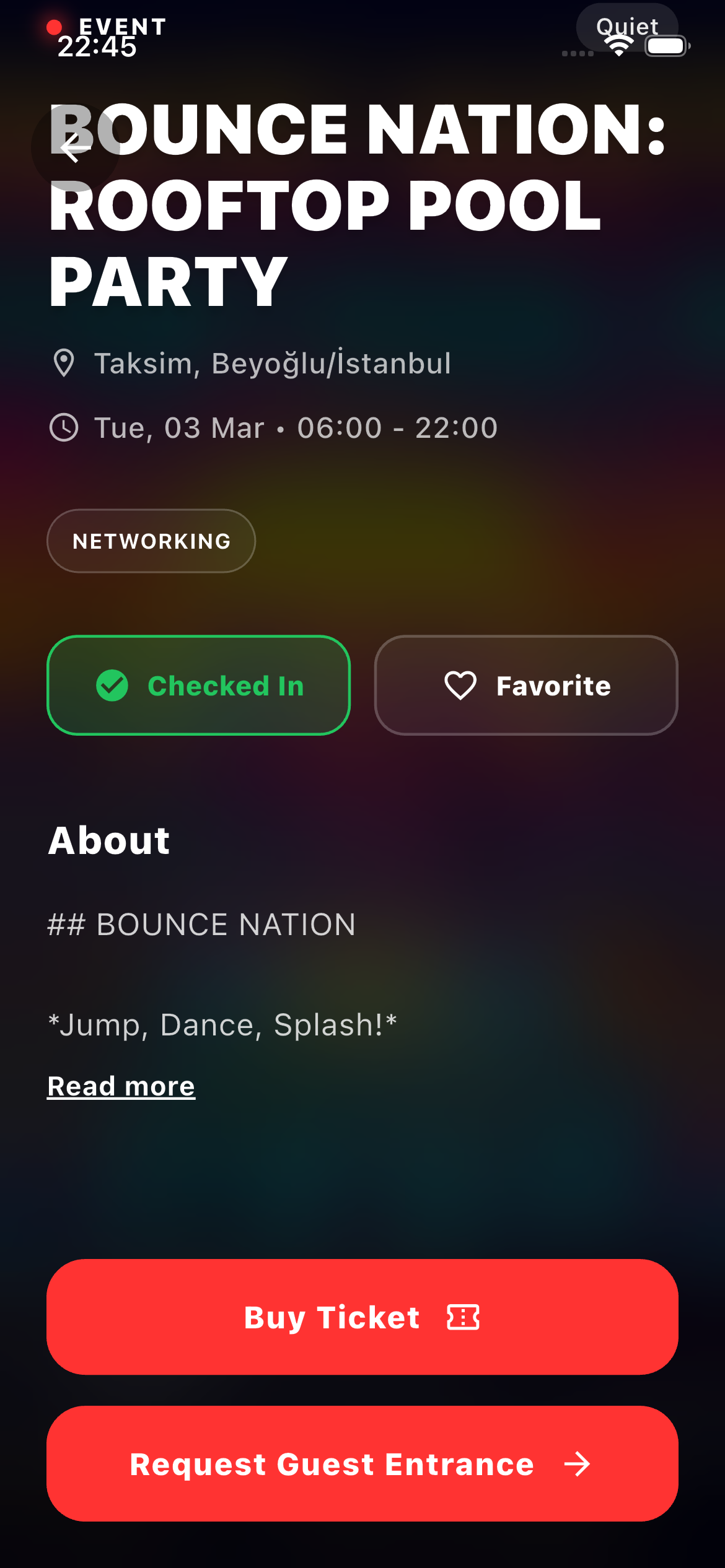Go back using the arrow icon
The height and width of the screenshot is (1568, 725).
click(x=74, y=148)
